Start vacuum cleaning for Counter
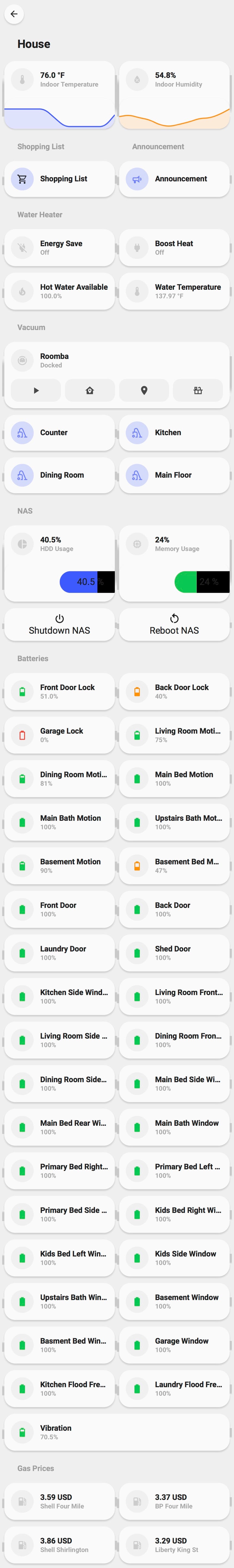234x1568 pixels. click(60, 433)
